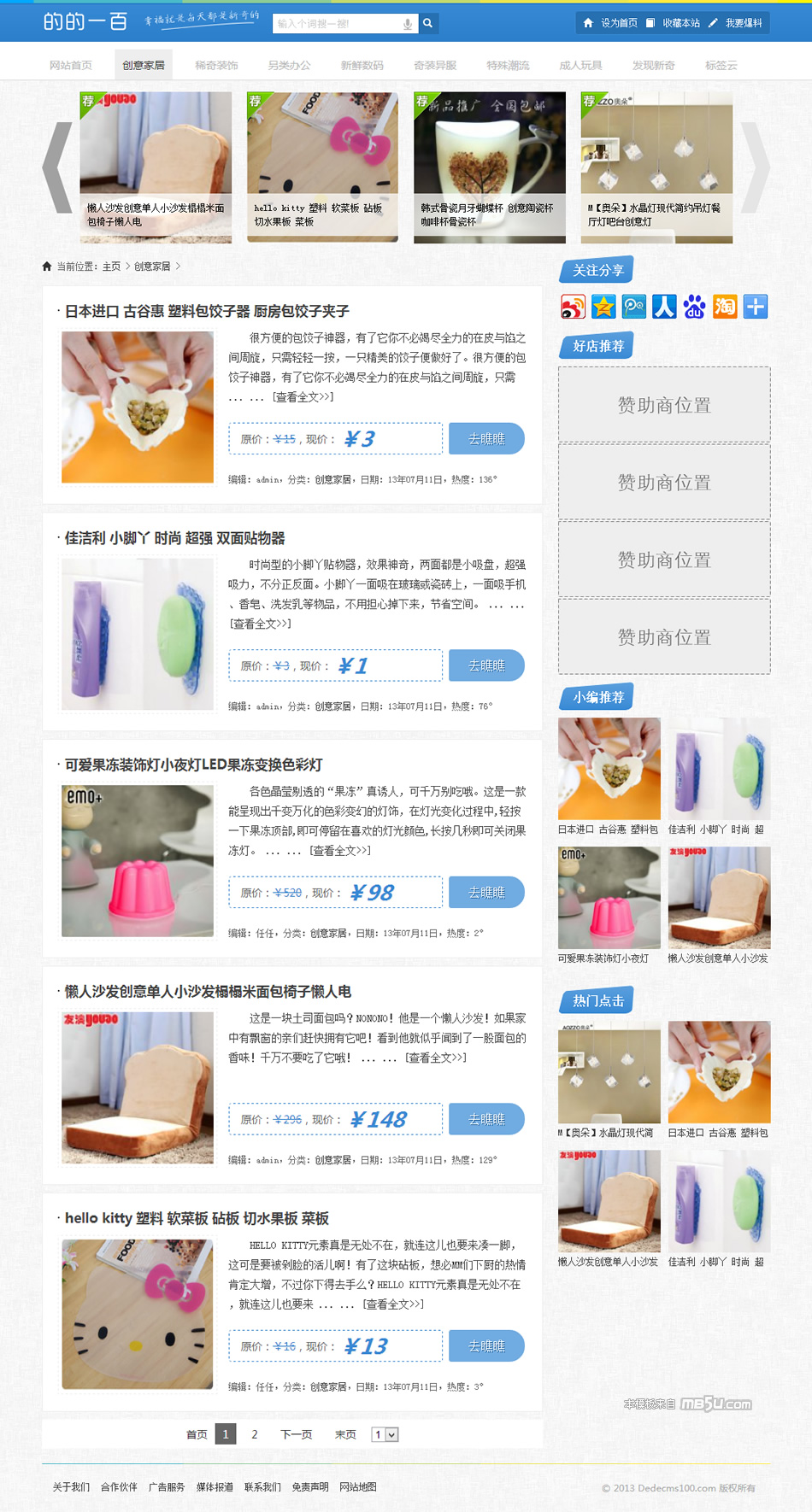Open the 新鲜数码 category tab
The height and width of the screenshot is (1512, 812).
pyautogui.click(x=362, y=65)
